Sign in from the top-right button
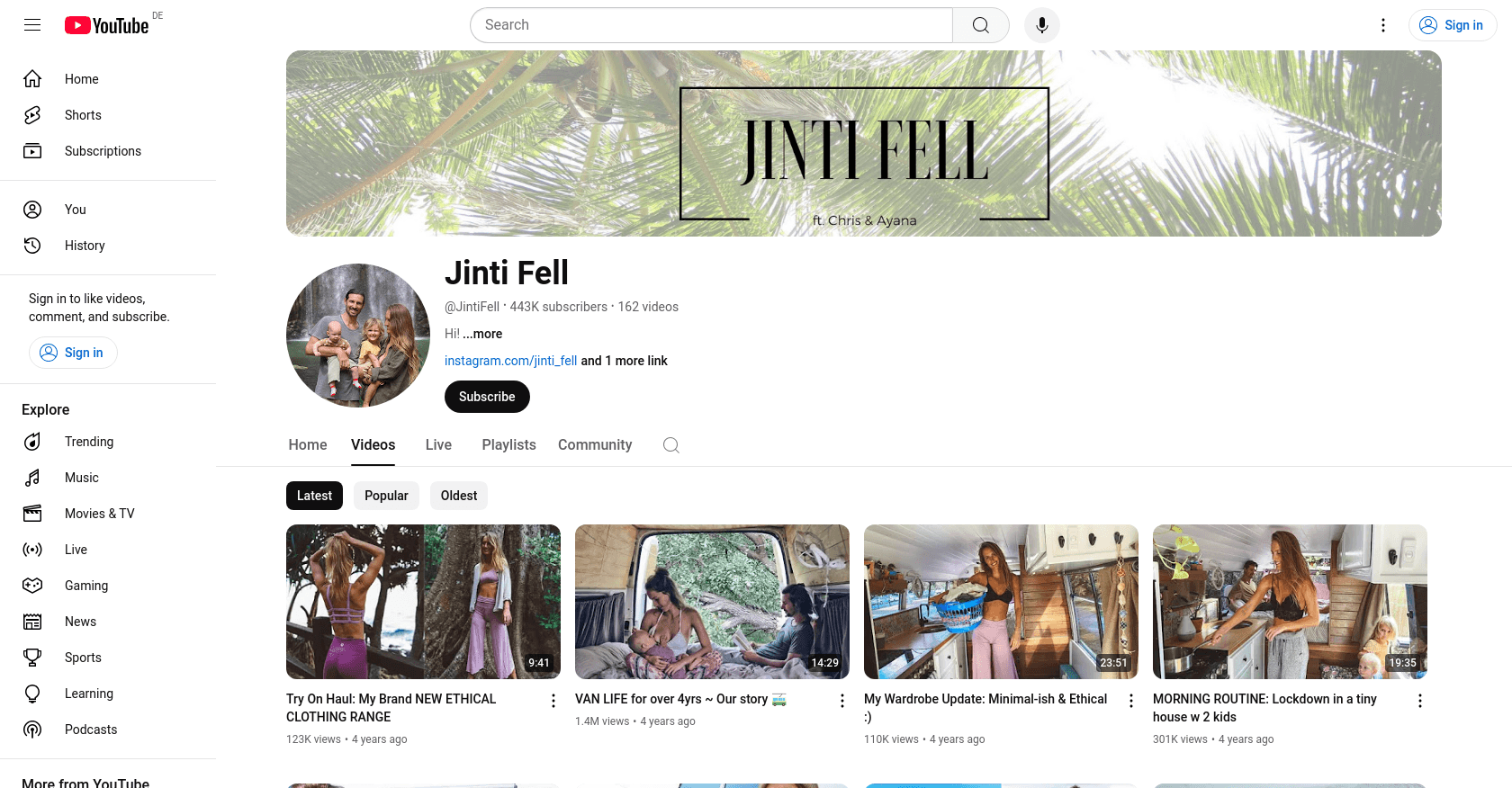 click(x=1452, y=25)
